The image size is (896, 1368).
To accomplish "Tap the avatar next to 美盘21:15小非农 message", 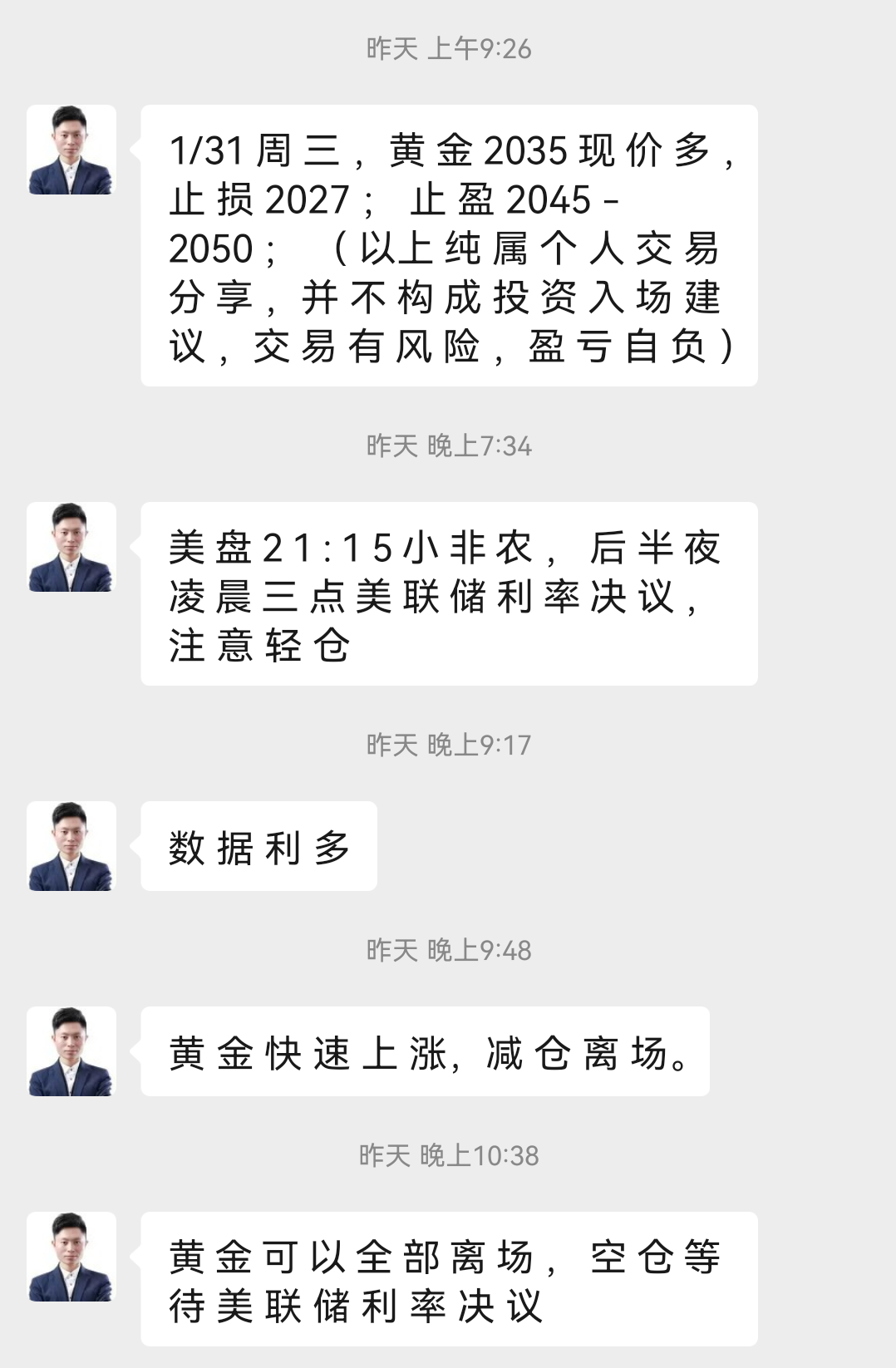I will coord(71,548).
